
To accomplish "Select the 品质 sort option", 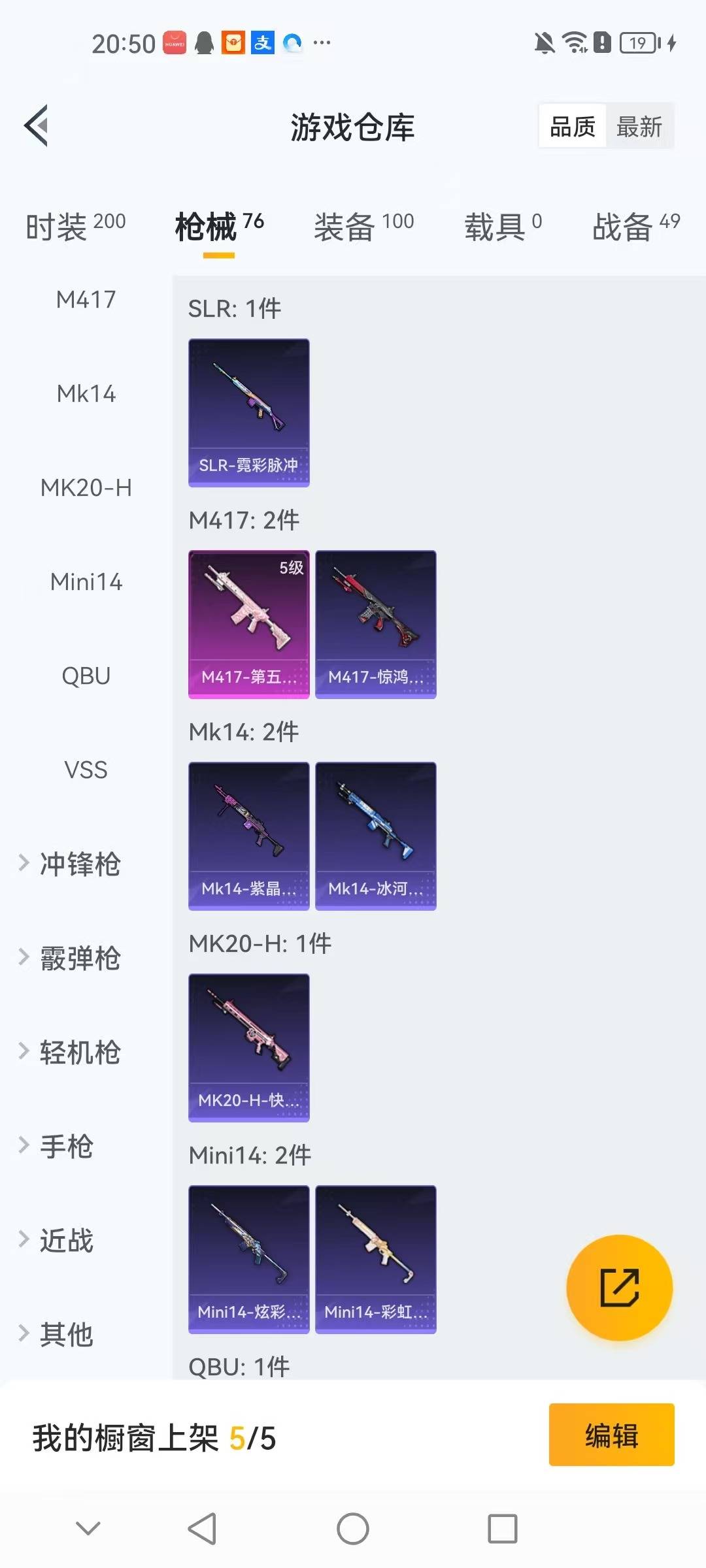I will tap(571, 125).
